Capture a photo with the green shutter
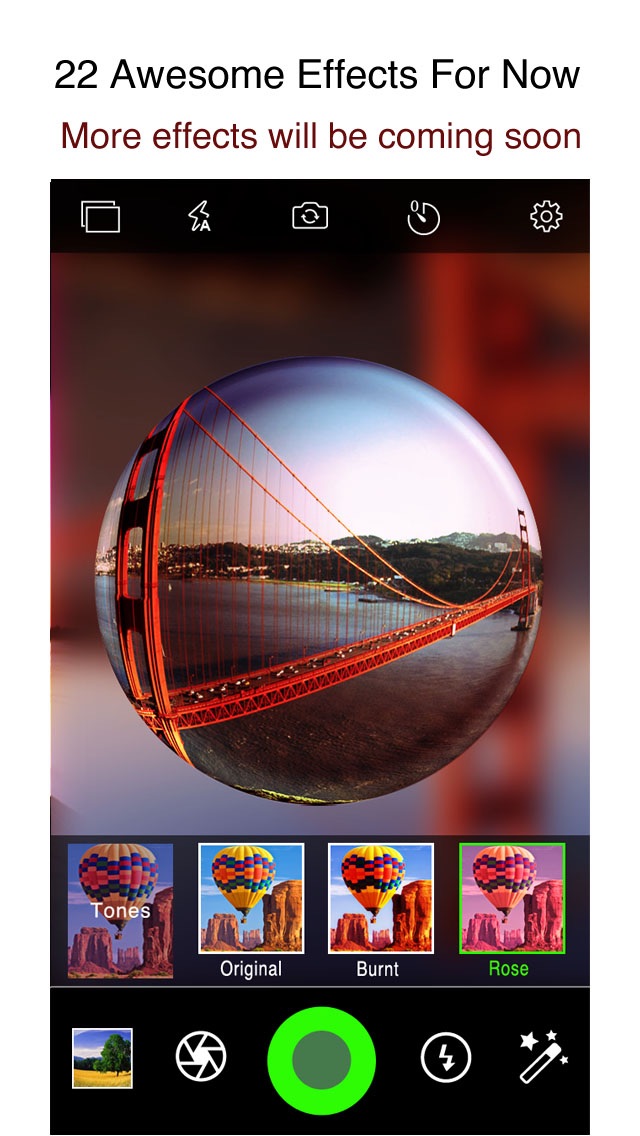This screenshot has width=640, height=1136. tap(321, 1060)
